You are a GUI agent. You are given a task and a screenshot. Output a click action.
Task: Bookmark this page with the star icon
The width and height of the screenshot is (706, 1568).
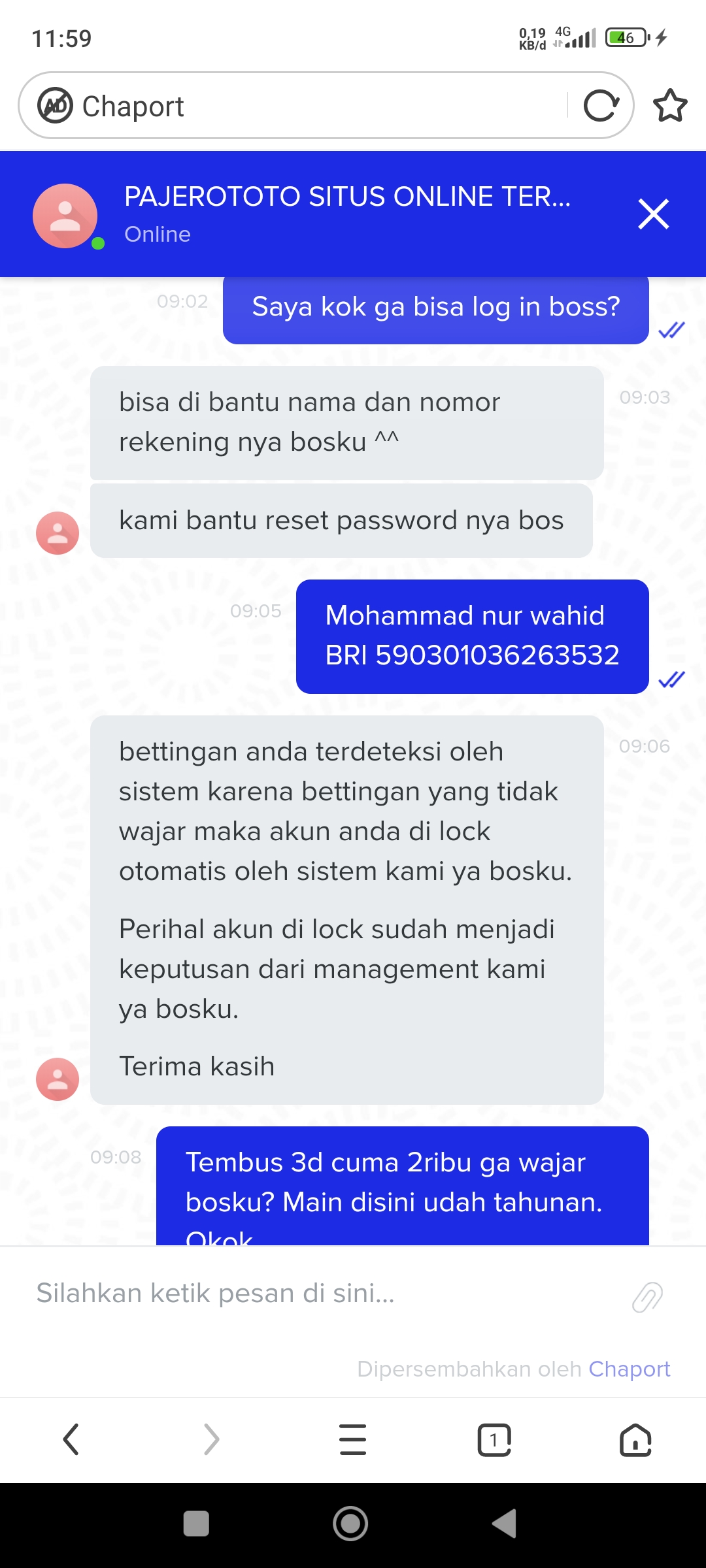[x=670, y=106]
